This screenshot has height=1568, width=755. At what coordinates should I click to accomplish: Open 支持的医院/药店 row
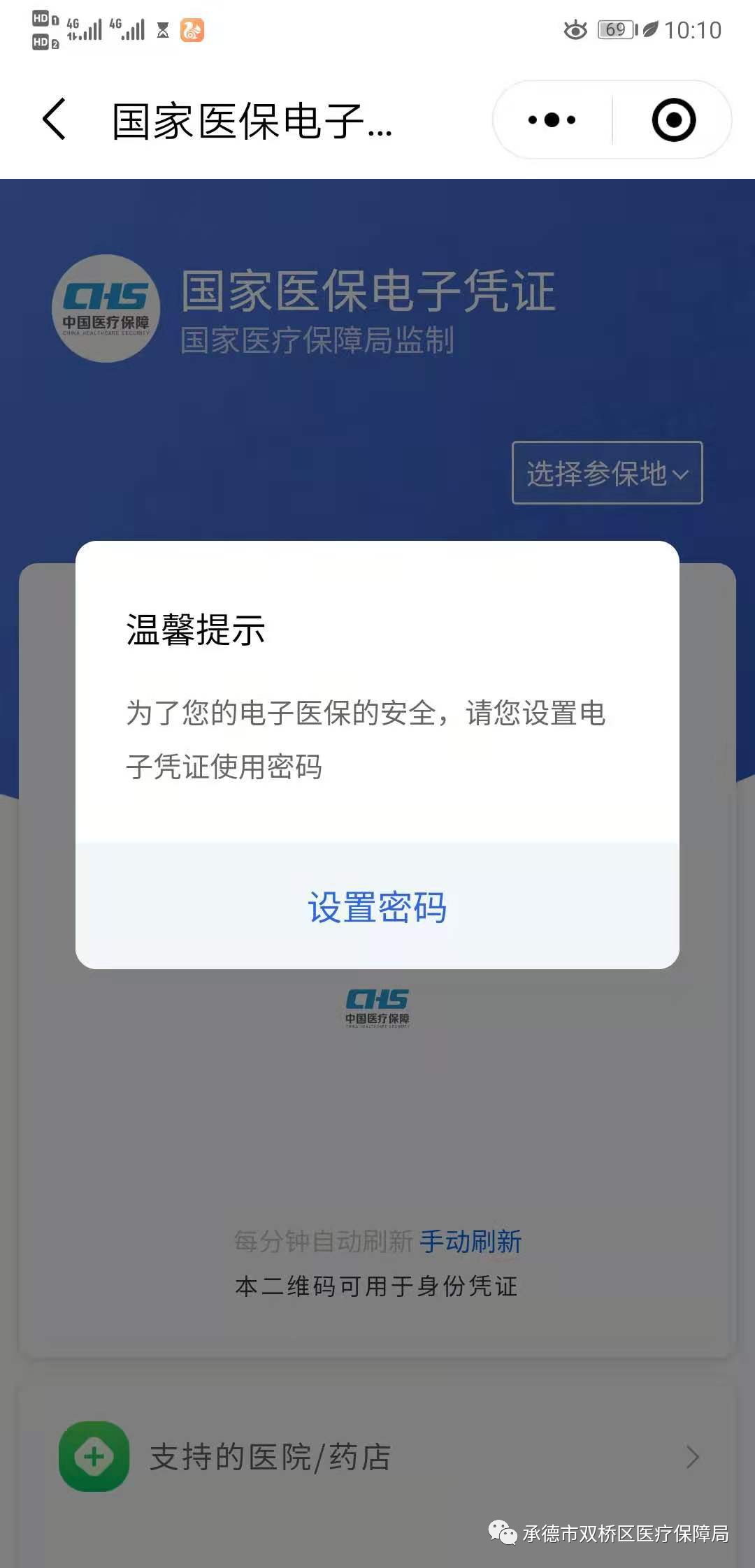click(x=377, y=1457)
